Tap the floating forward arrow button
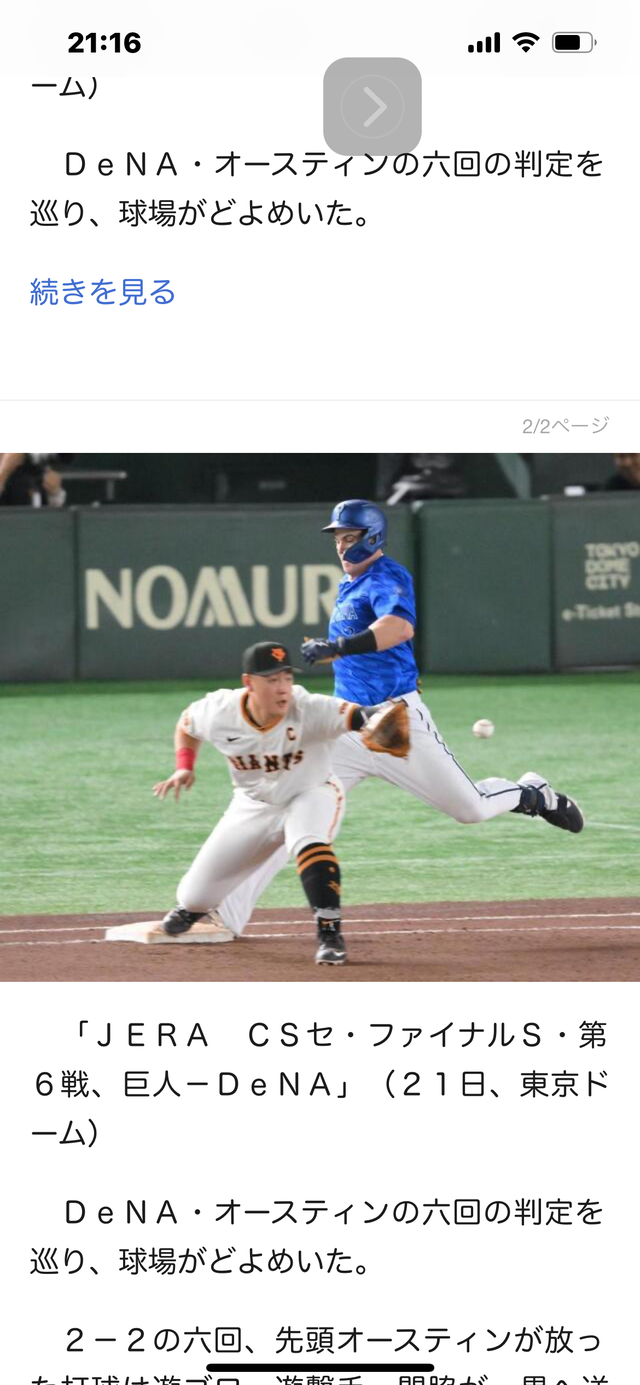This screenshot has height=1385, width=640. coord(372,106)
